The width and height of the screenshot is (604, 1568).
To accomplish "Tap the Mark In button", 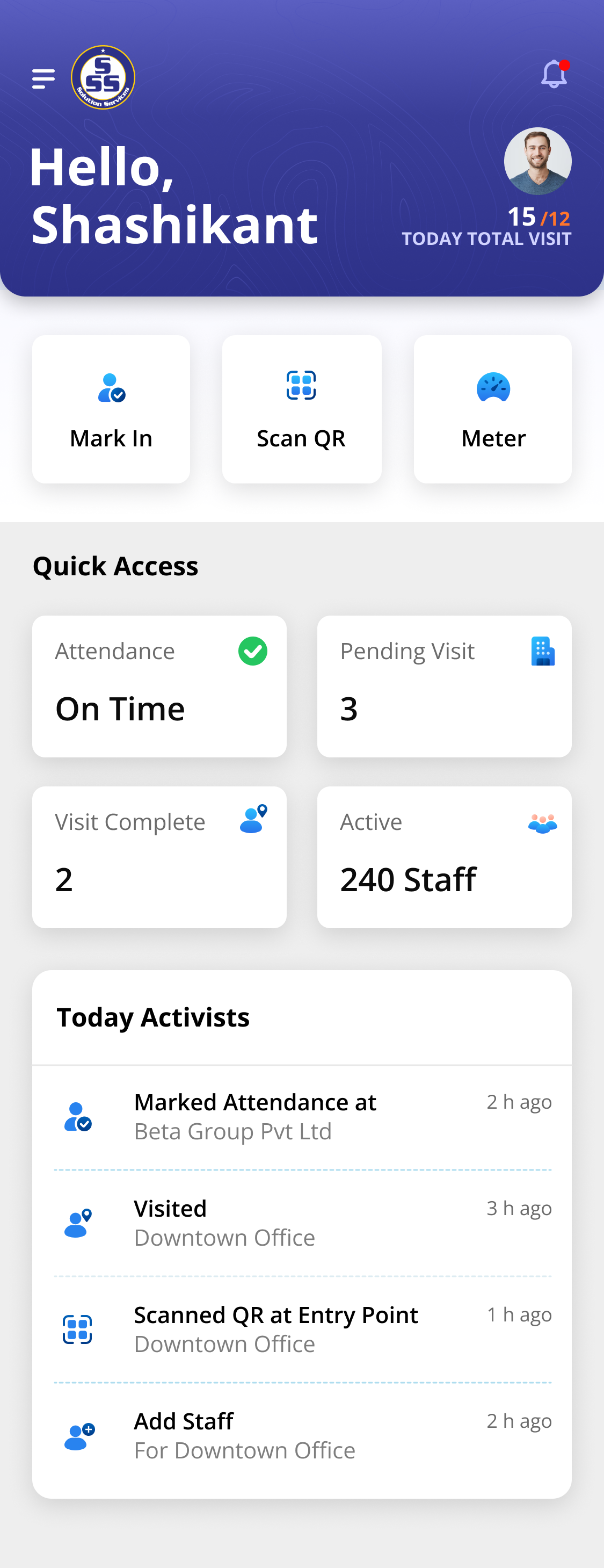I will [111, 409].
